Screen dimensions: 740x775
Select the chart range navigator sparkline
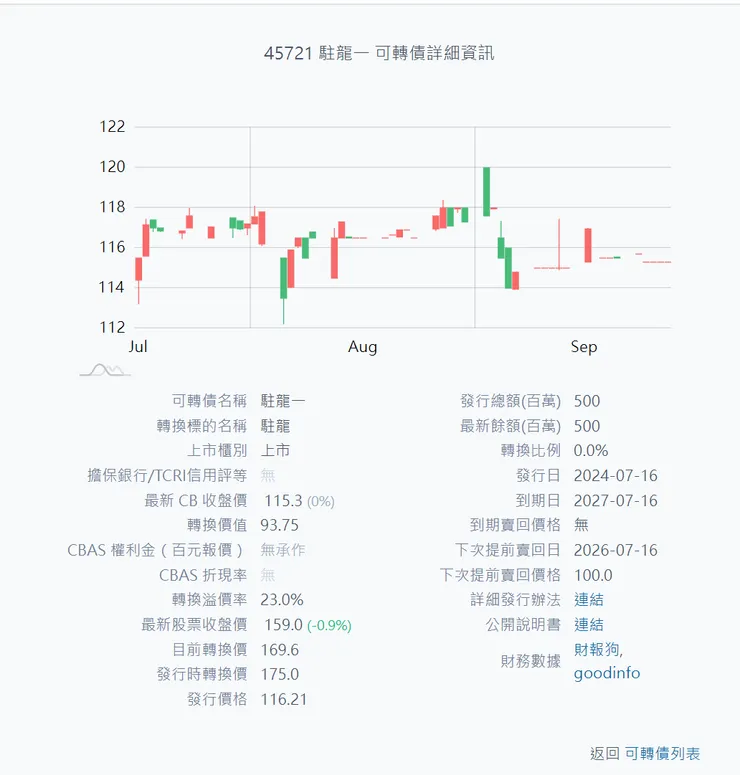[103, 369]
